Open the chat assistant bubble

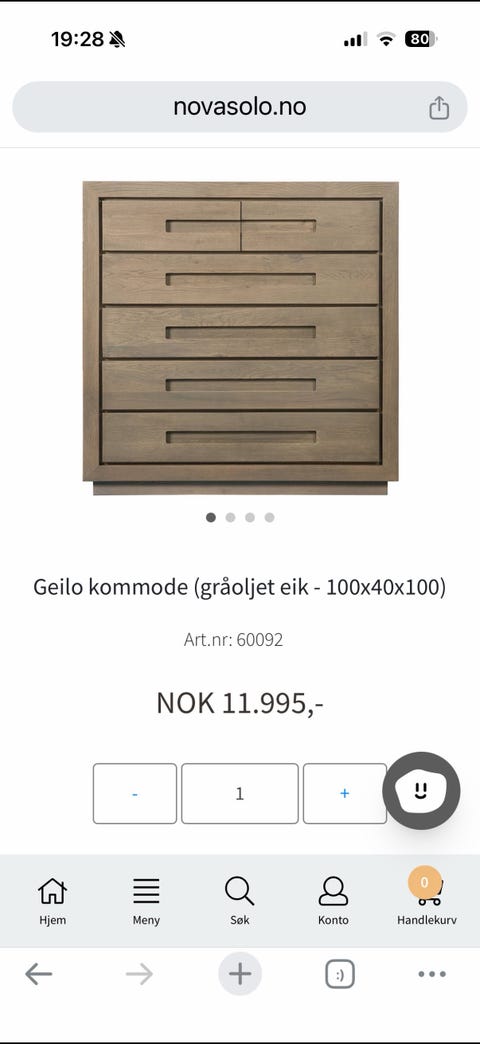coord(421,790)
